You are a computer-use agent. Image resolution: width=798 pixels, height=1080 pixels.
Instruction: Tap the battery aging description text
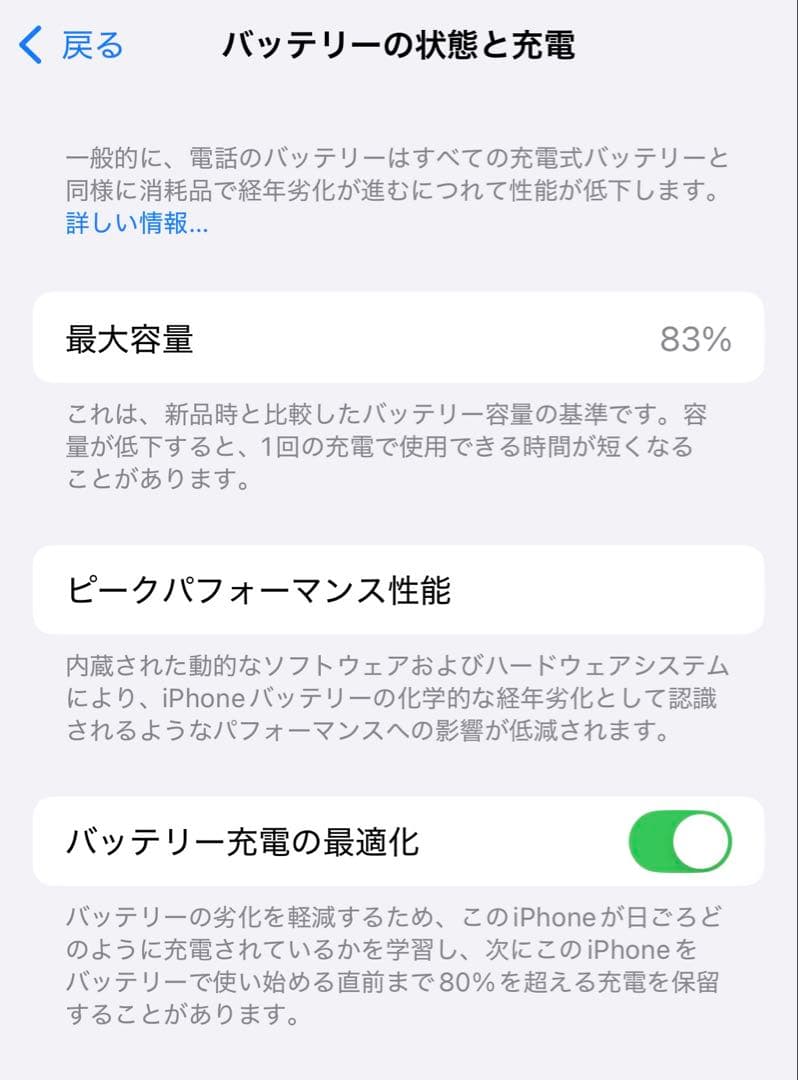pos(398,186)
